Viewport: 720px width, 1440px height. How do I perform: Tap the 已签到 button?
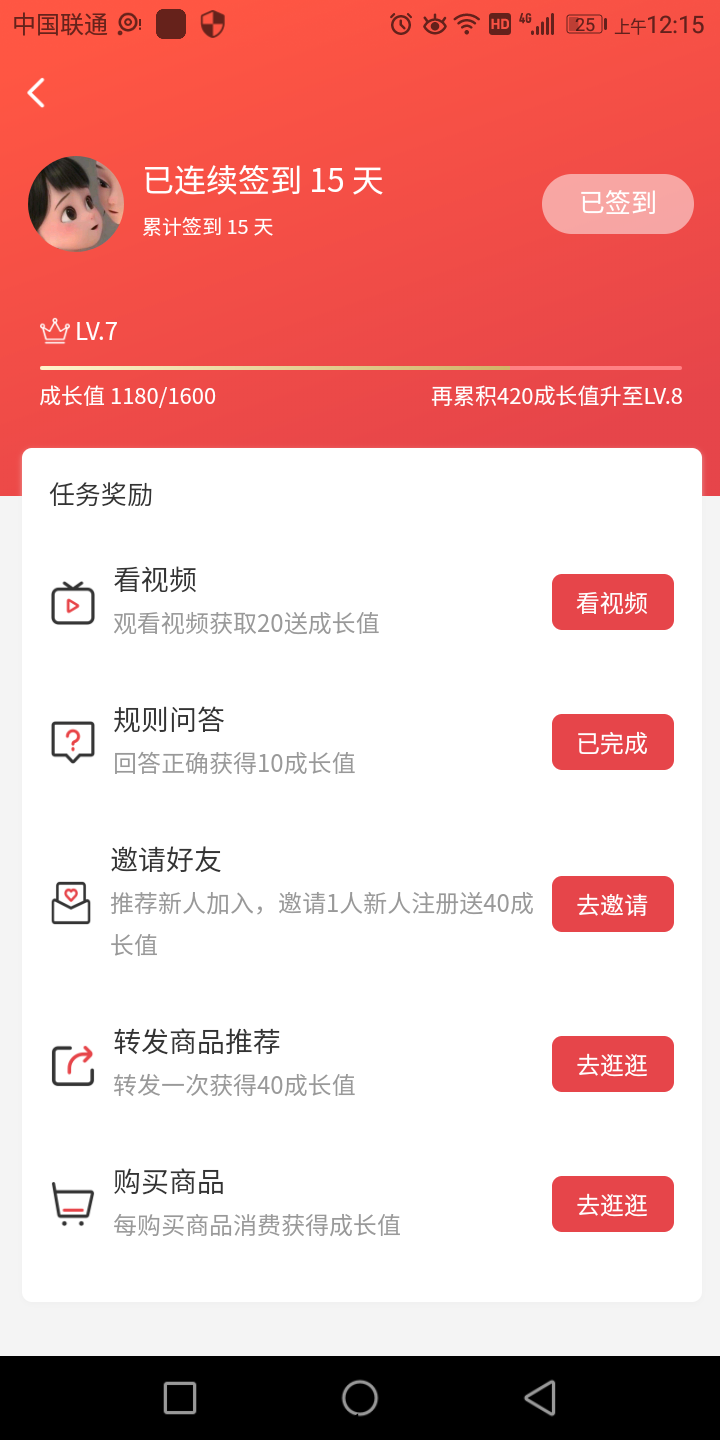click(617, 203)
